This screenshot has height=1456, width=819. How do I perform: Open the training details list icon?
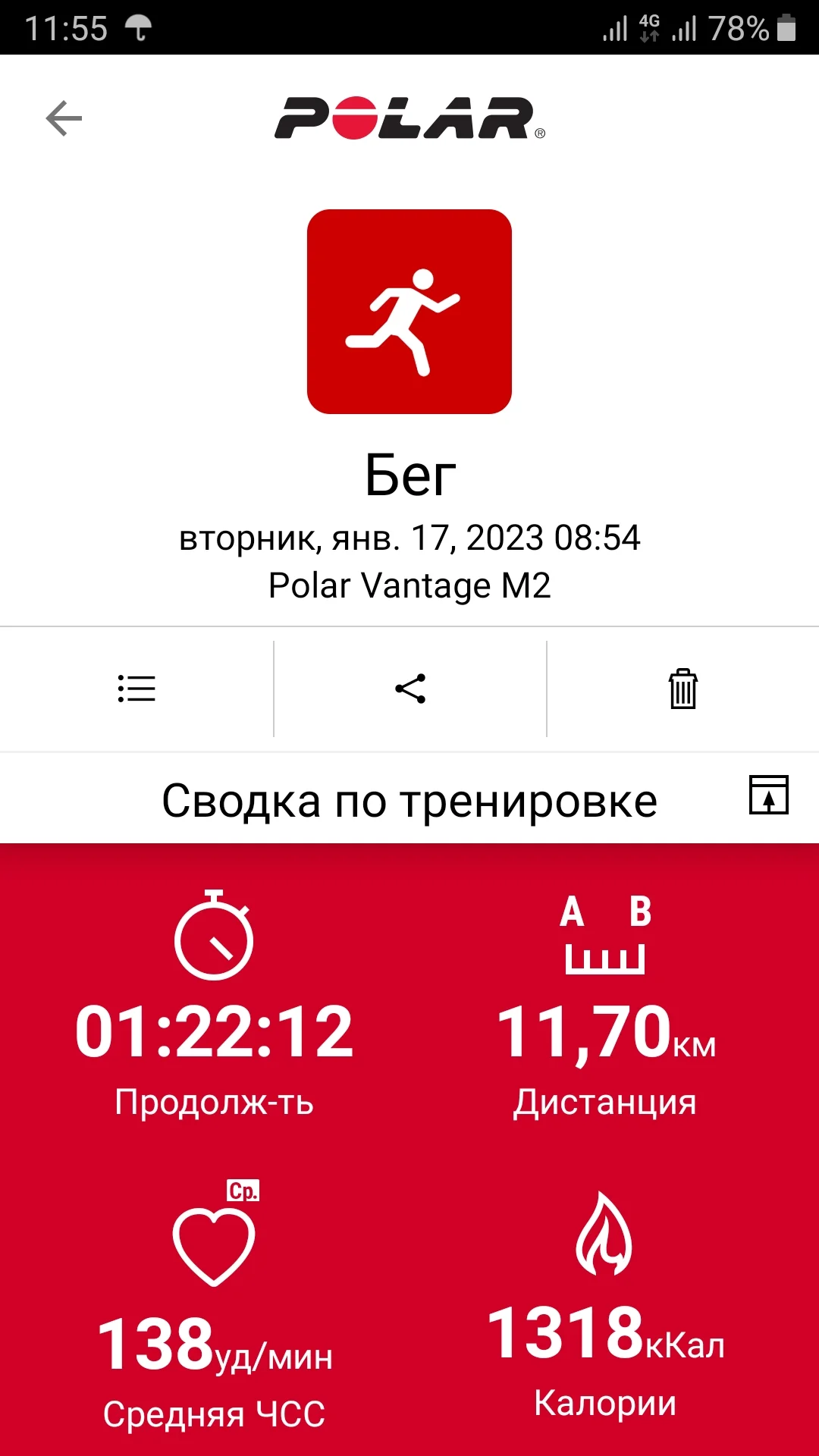click(x=136, y=689)
